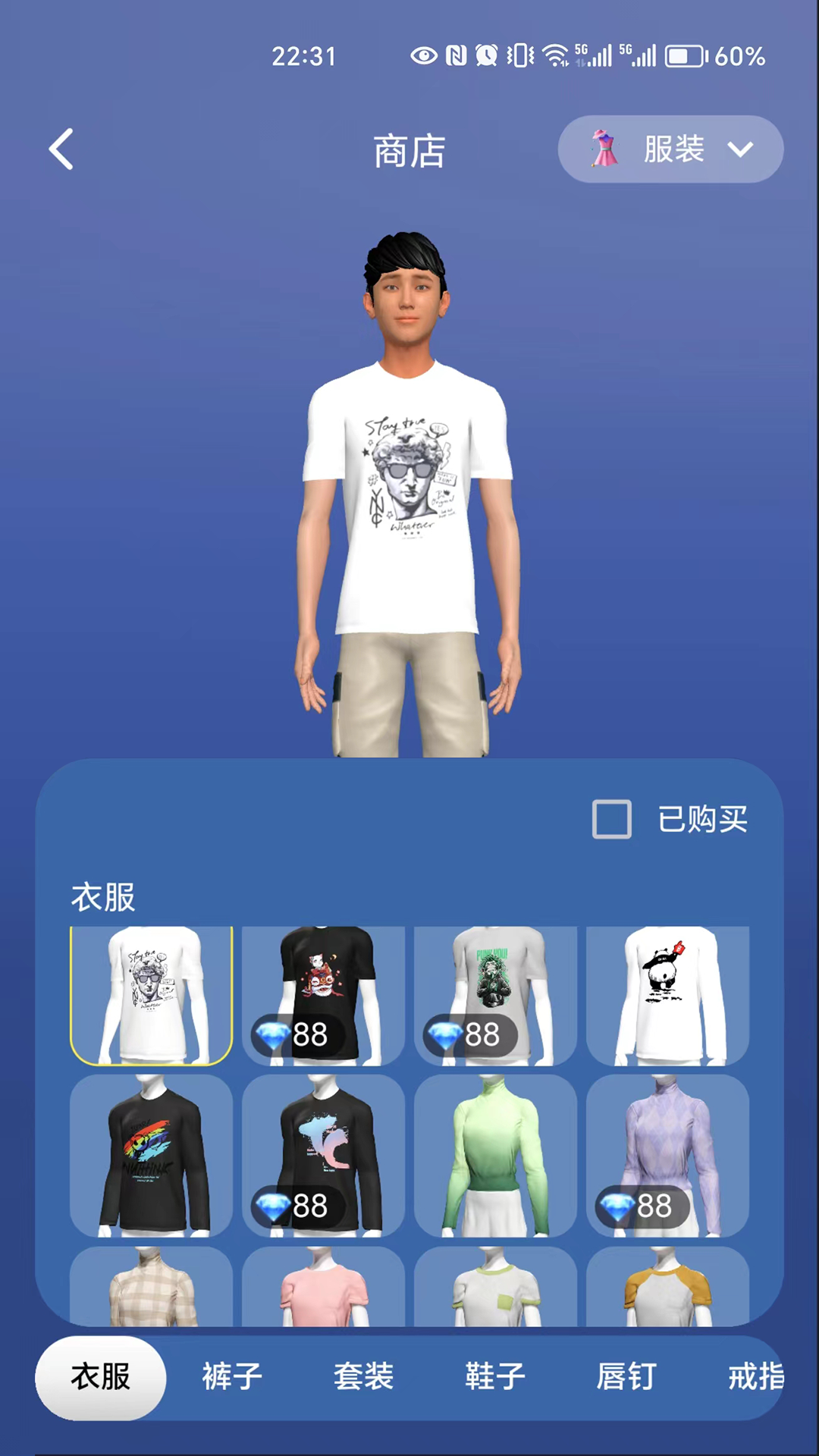Viewport: 819px width, 1456px height.
Task: Select the pink short-sleeve top
Action: [323, 1286]
